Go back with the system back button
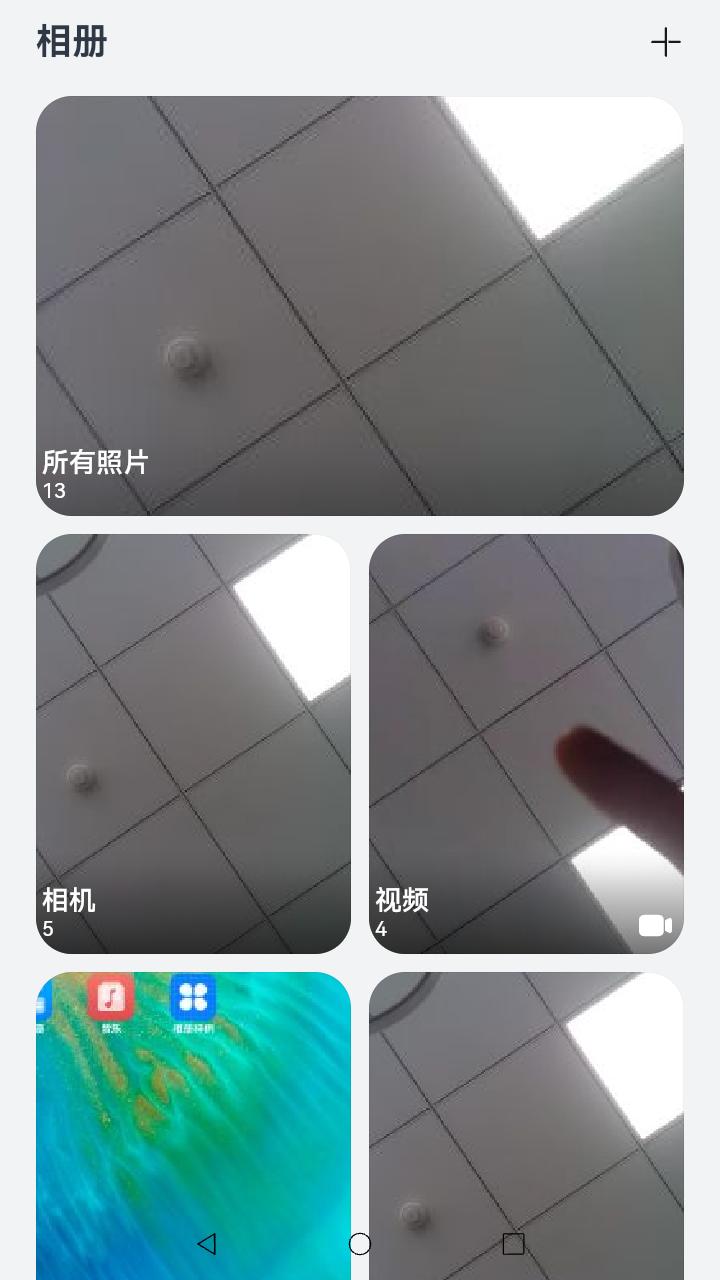 [x=207, y=1243]
